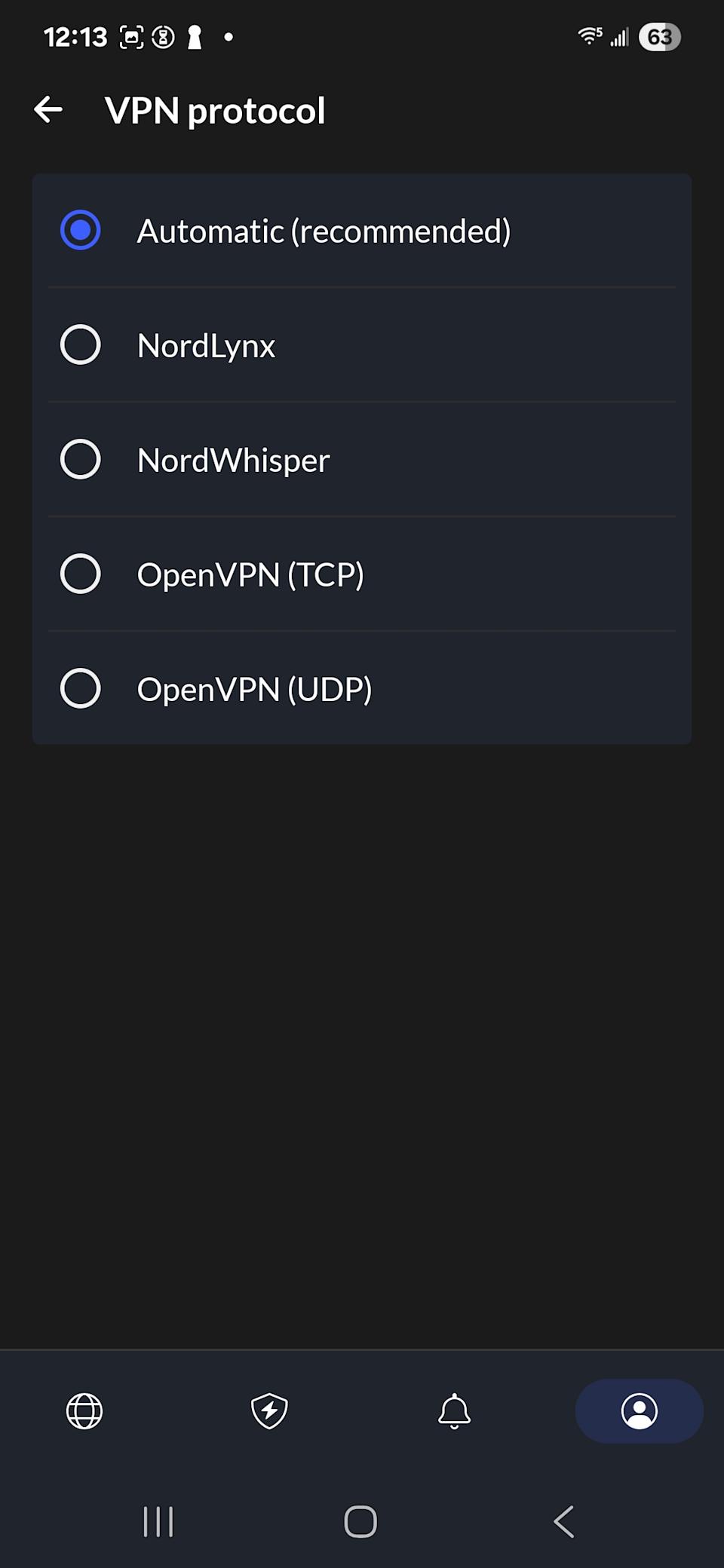Viewport: 724px width, 1568px height.
Task: Tap the back arrow to leave VPN protocol
Action: pos(48,110)
